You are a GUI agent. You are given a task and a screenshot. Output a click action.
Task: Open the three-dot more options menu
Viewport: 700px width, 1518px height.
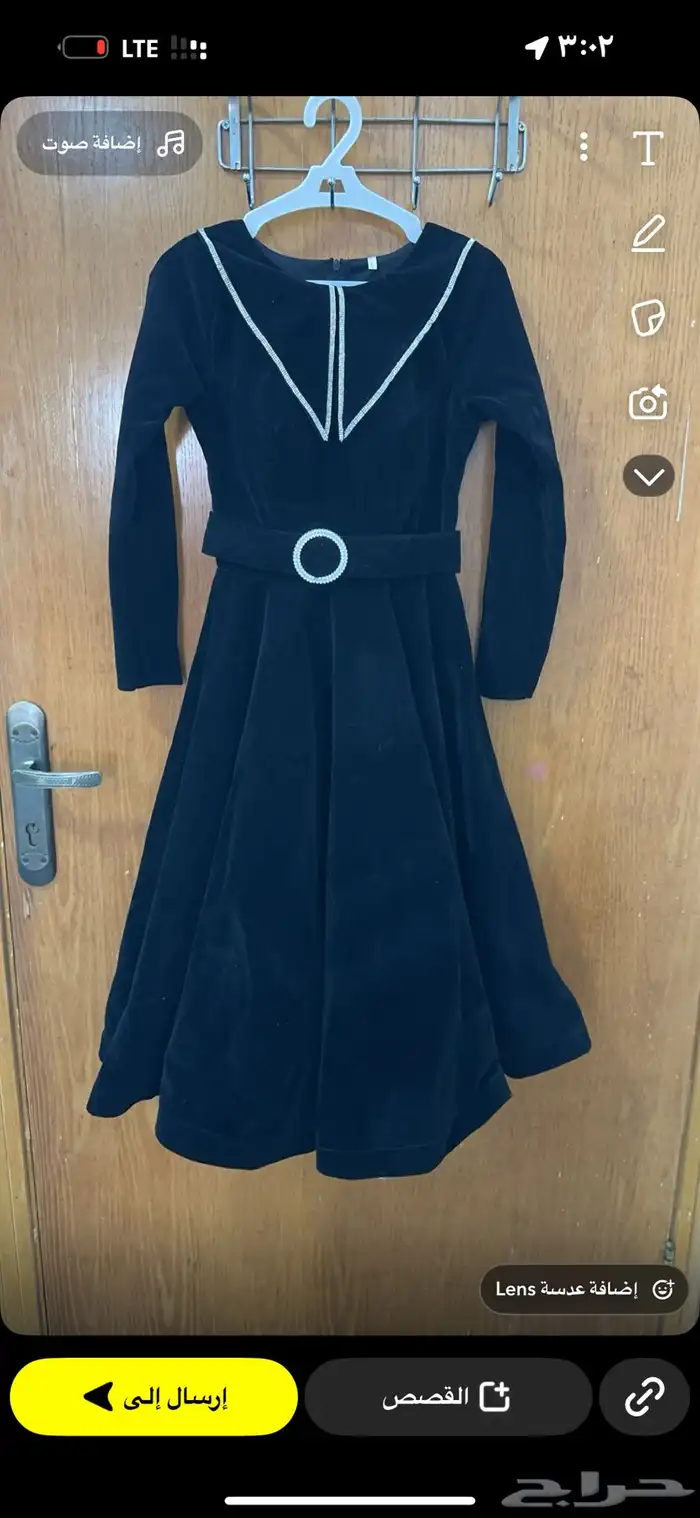584,147
